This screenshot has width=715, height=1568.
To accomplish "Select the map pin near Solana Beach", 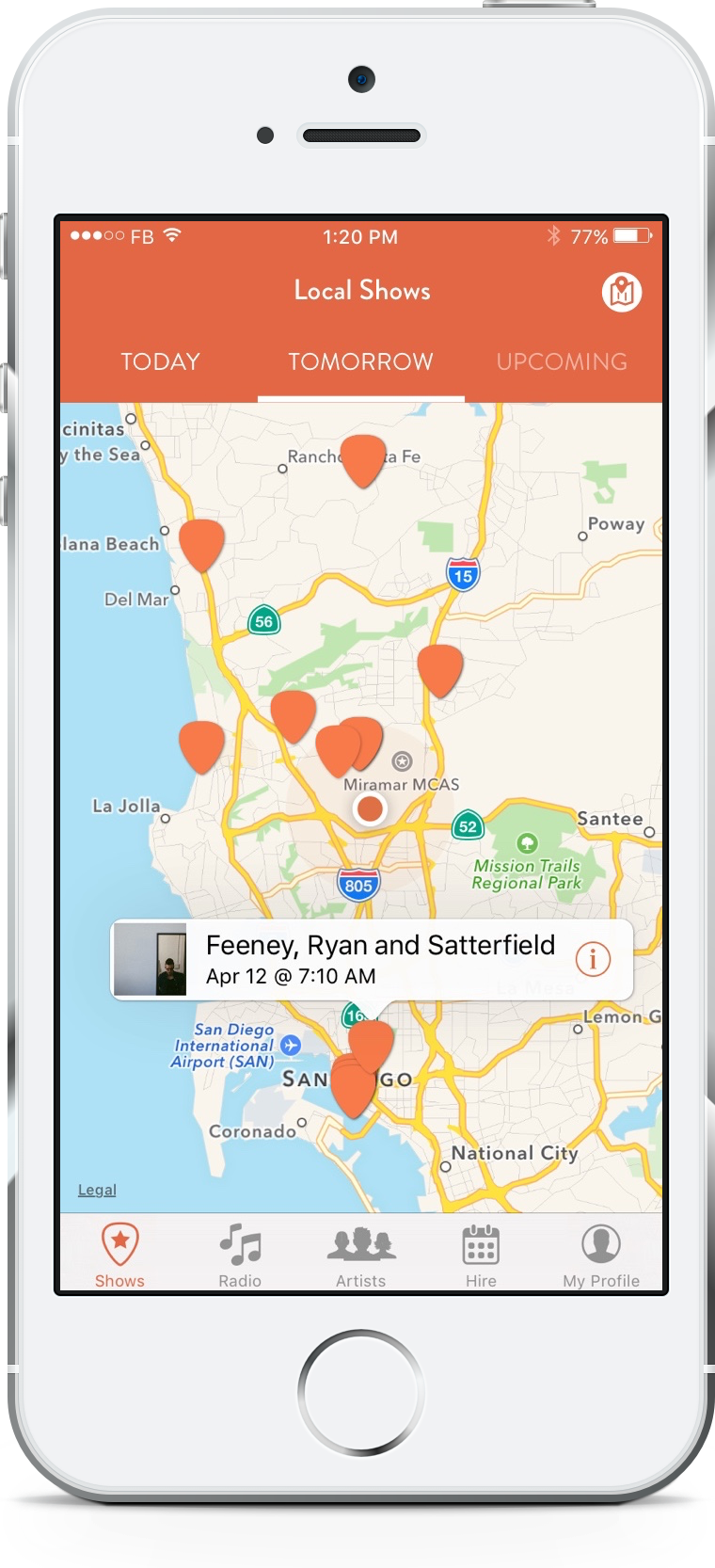I will coord(201,545).
